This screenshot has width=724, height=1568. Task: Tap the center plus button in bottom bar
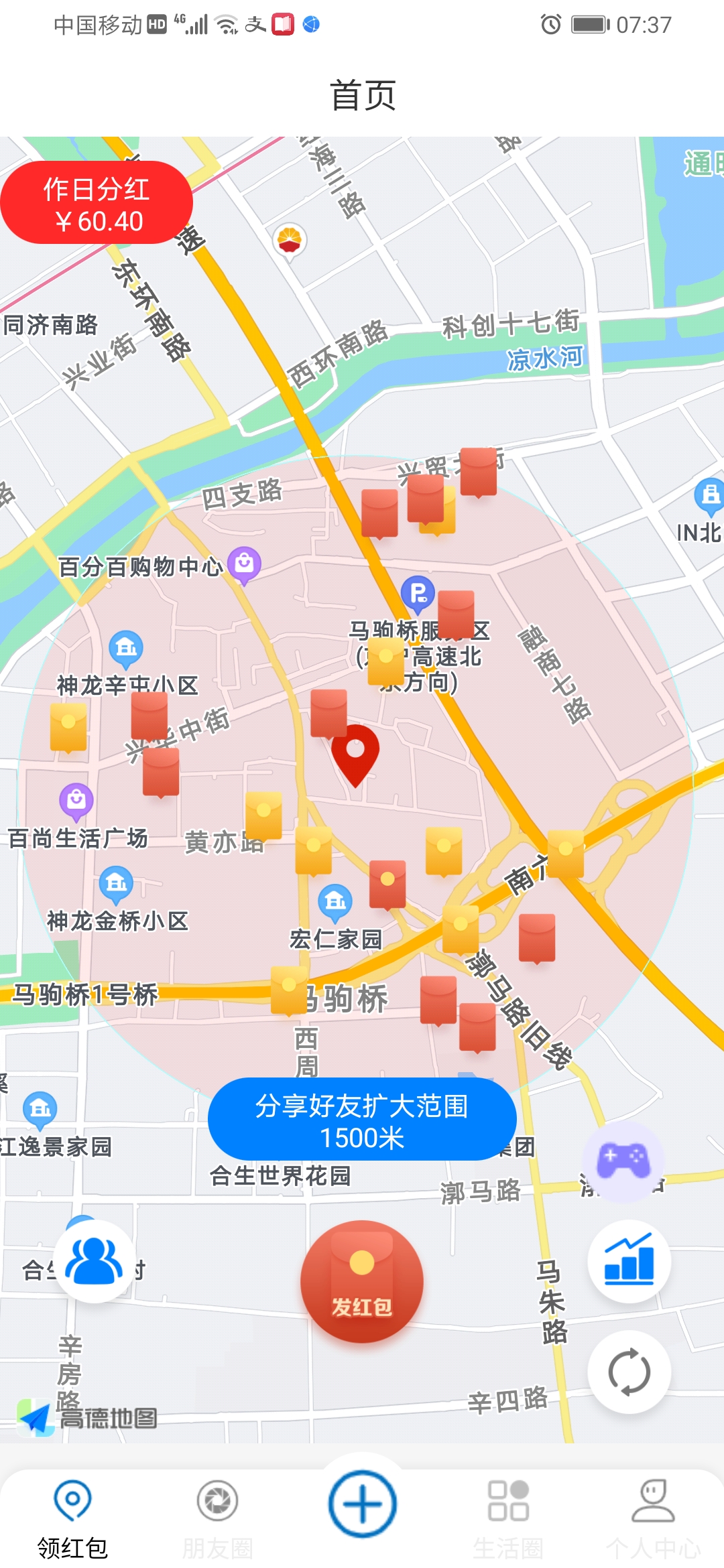(362, 1504)
